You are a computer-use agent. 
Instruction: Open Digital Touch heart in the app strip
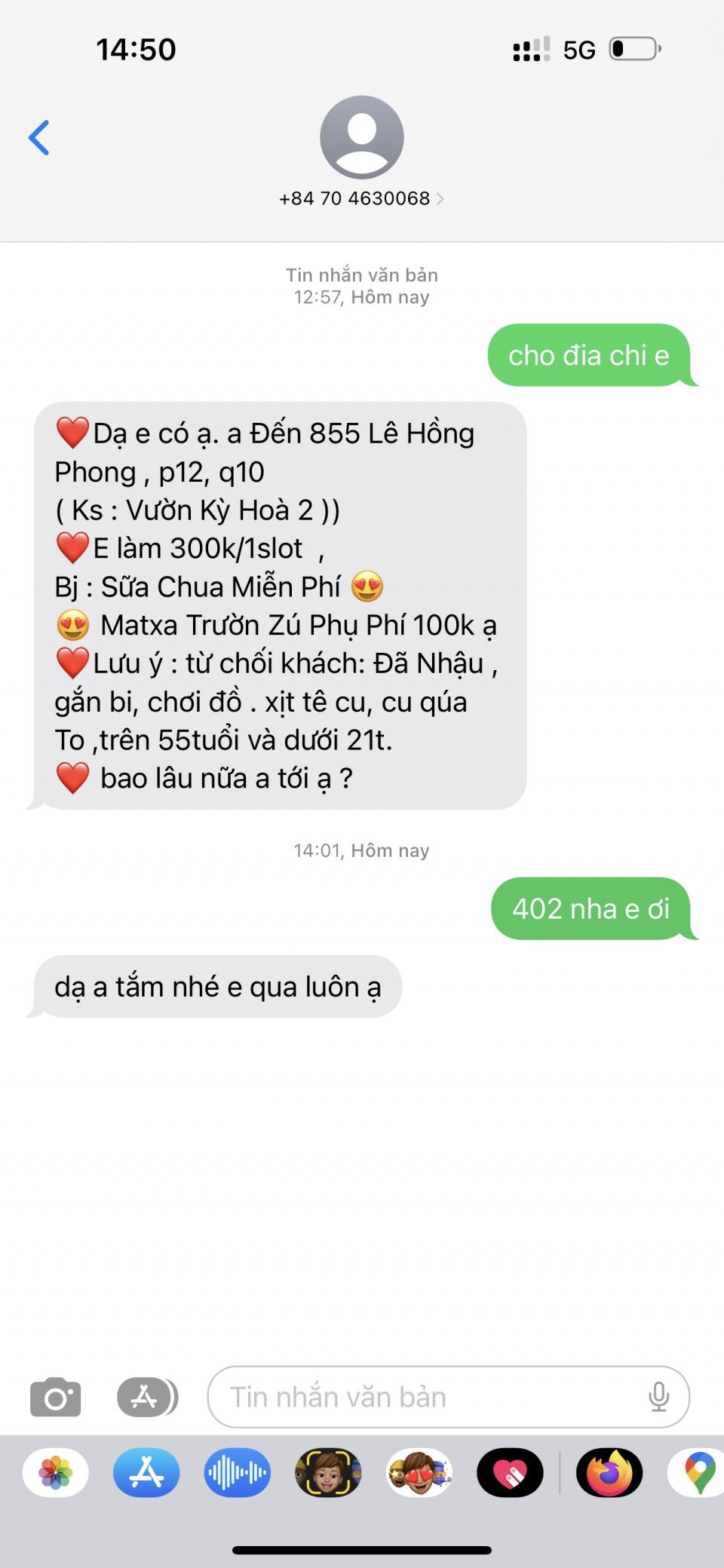(x=510, y=1472)
